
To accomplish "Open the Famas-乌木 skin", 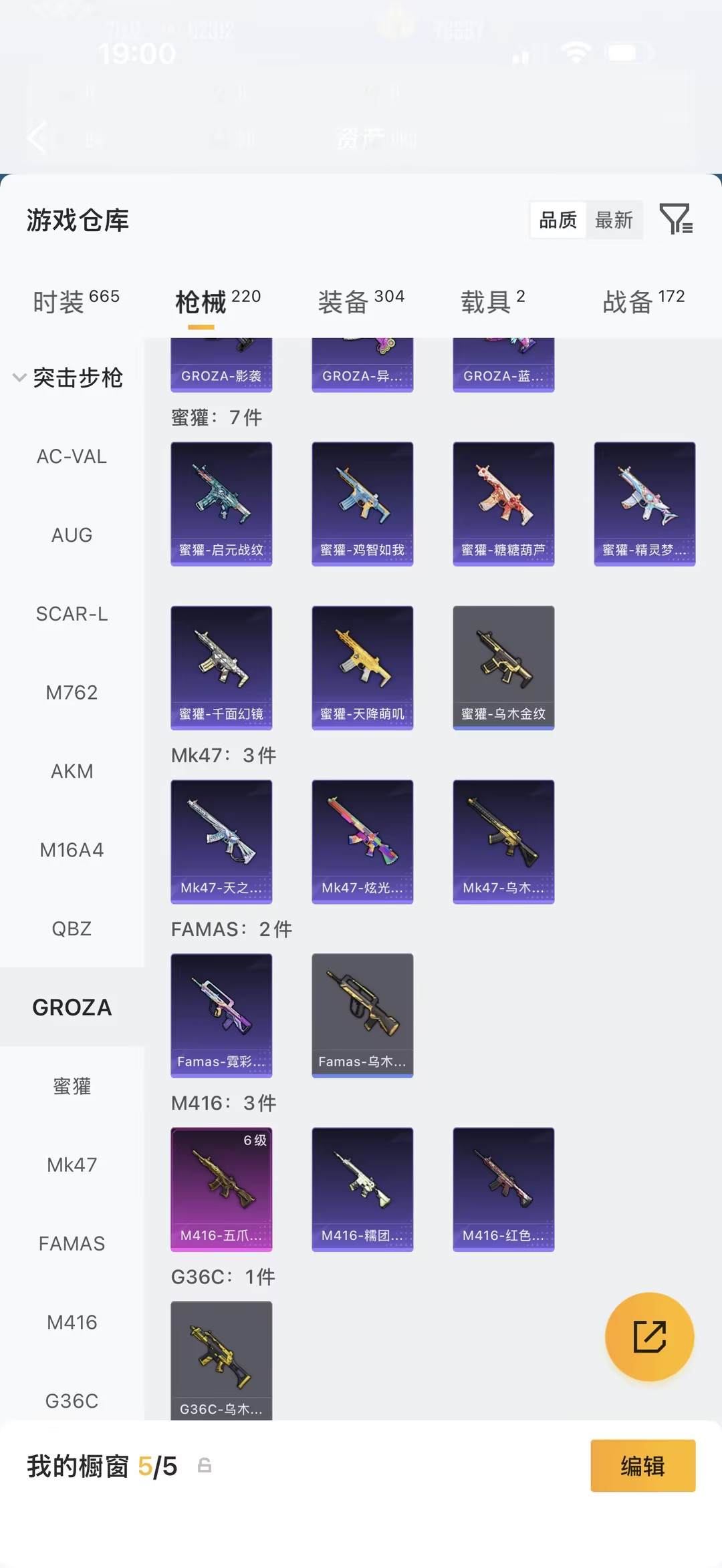I will pos(362,1015).
